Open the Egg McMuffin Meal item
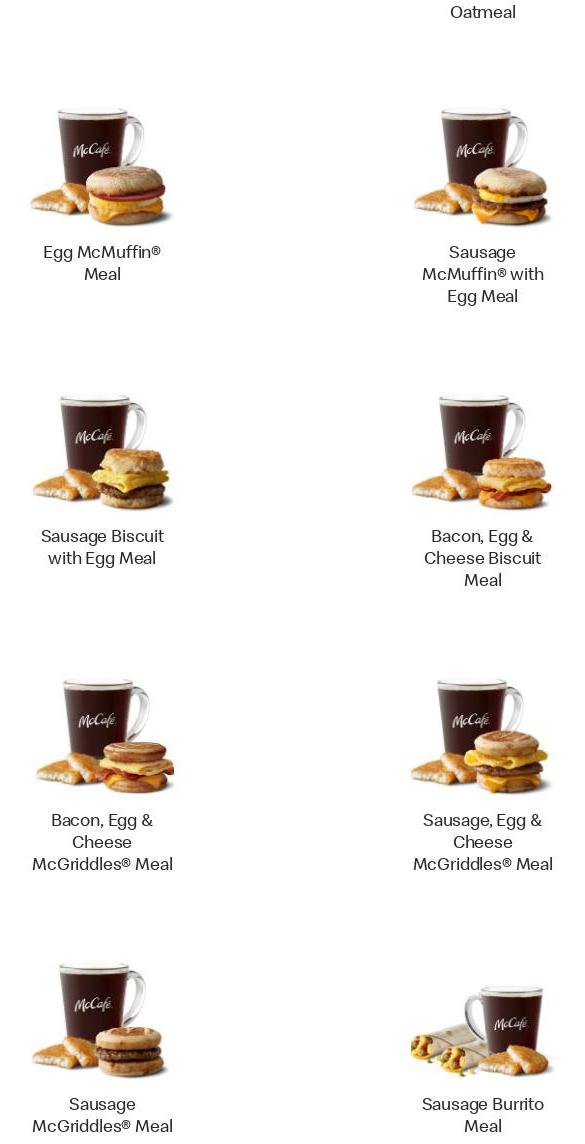This screenshot has height=1144, width=585. coord(102,195)
